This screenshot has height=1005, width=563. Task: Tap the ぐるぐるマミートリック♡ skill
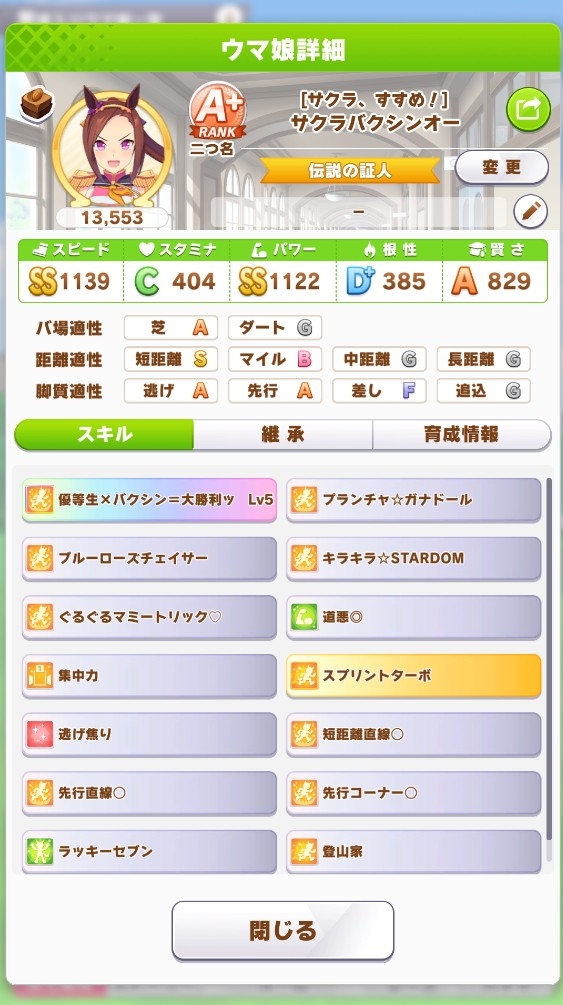[149, 617]
